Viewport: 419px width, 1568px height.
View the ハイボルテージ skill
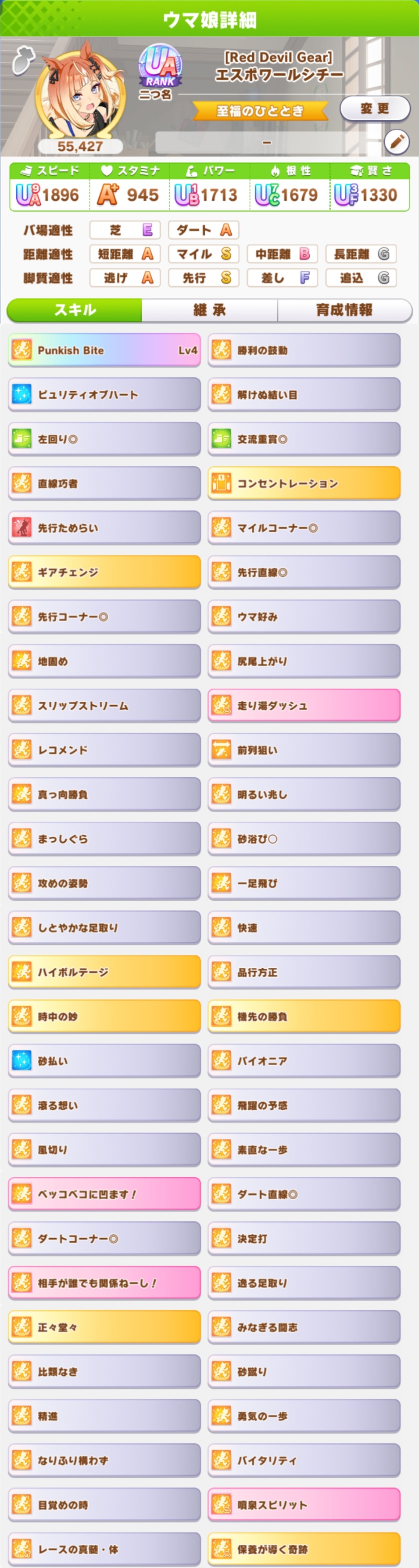tap(104, 973)
